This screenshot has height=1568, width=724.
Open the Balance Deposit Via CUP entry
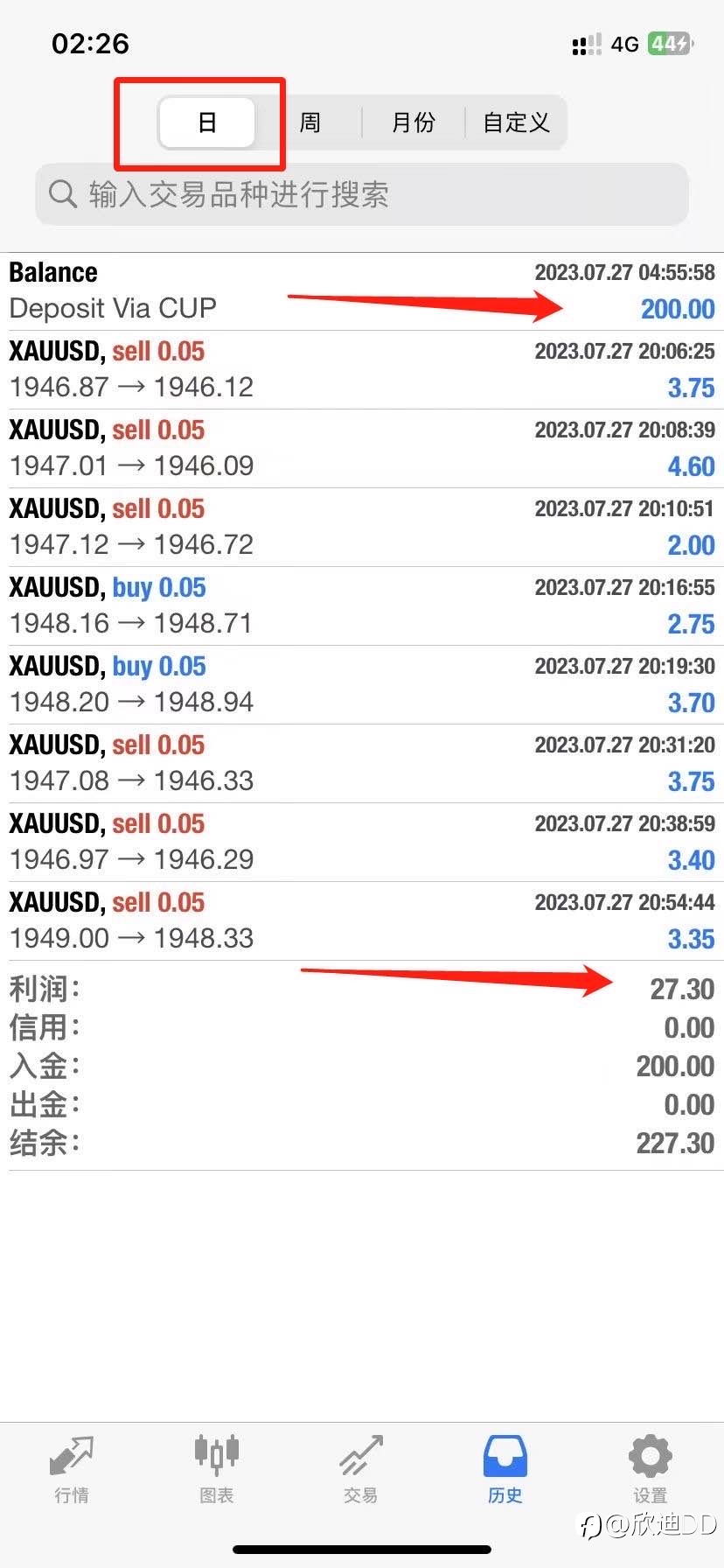362,291
